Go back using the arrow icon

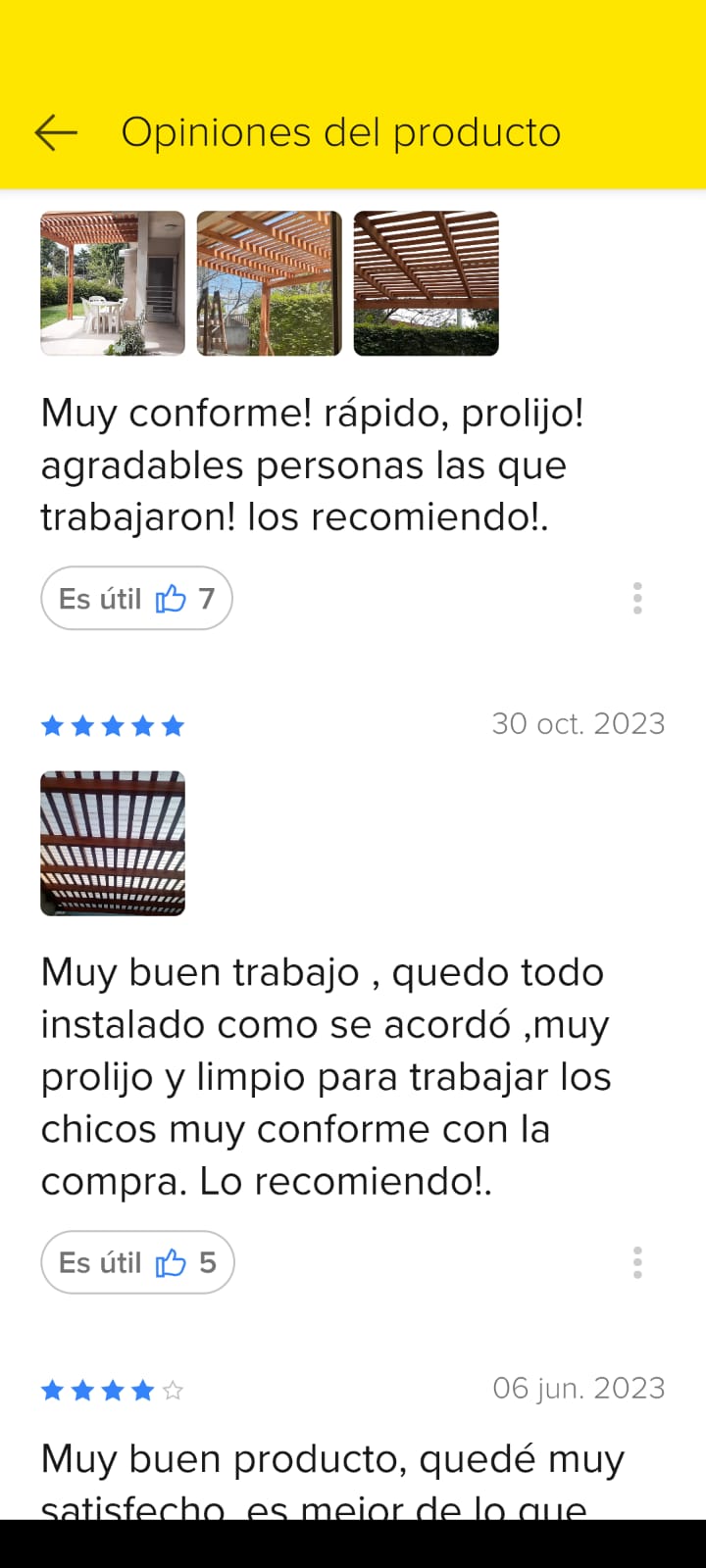[x=56, y=132]
